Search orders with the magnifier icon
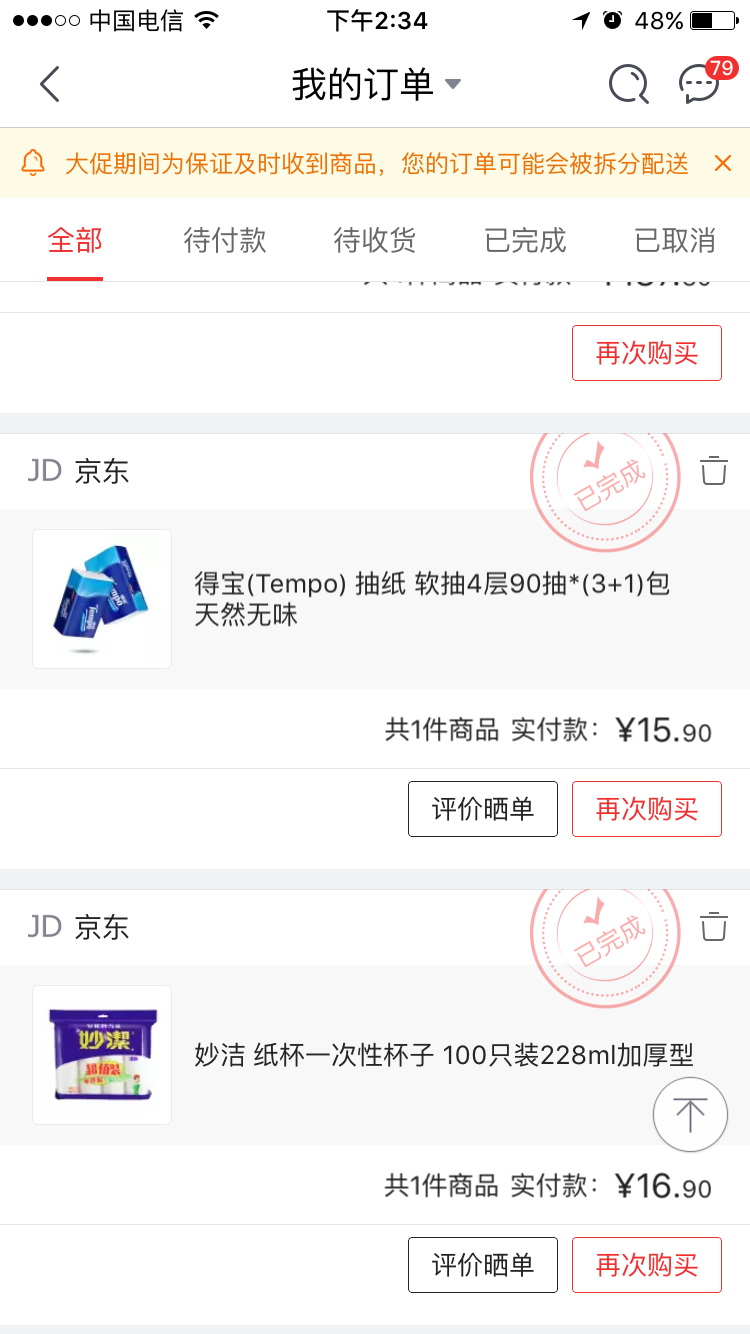The image size is (750, 1334). 628,84
